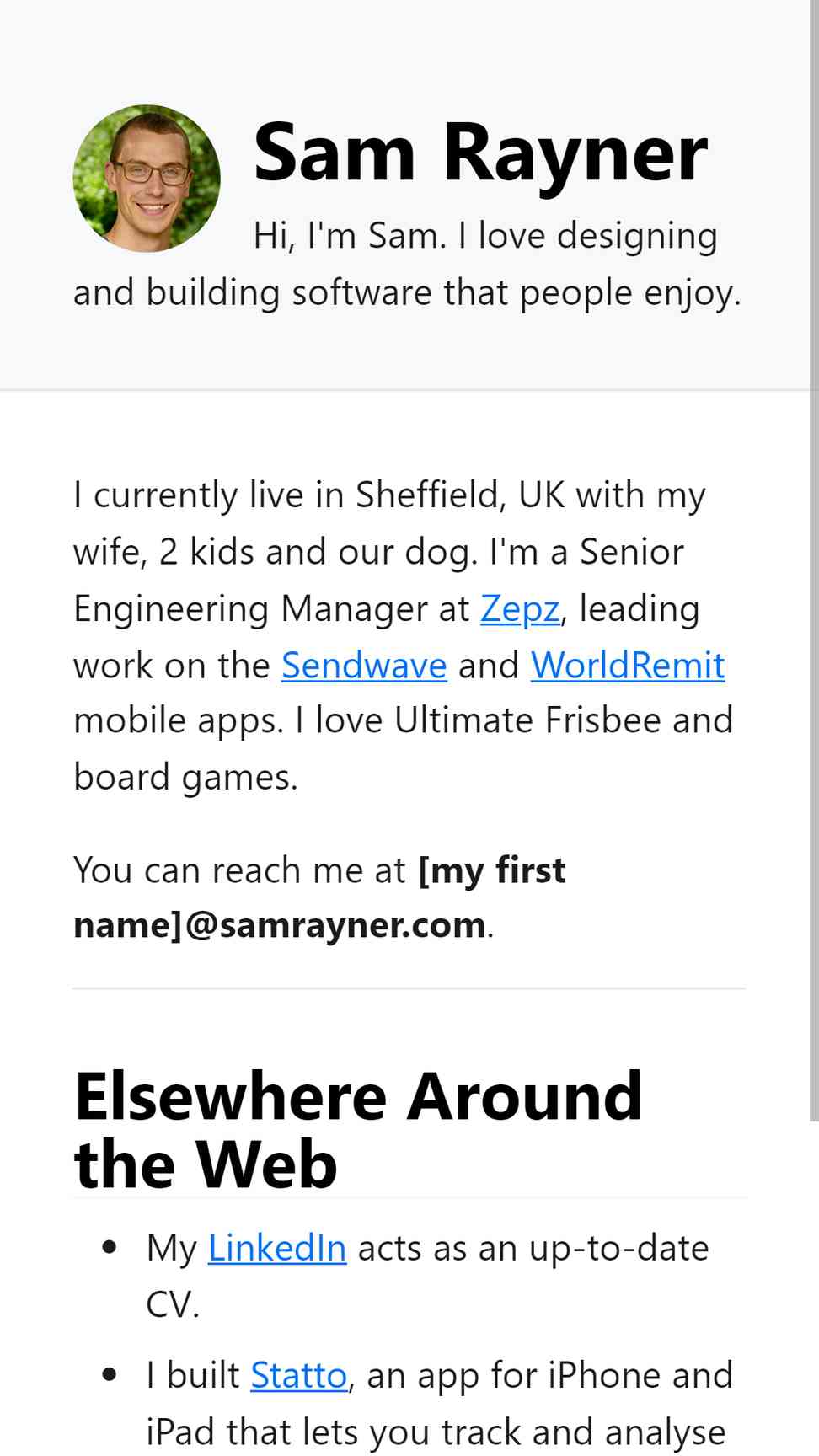Open Sam's LinkedIn profile link
Image resolution: width=819 pixels, height=1456 pixels.
[277, 1248]
